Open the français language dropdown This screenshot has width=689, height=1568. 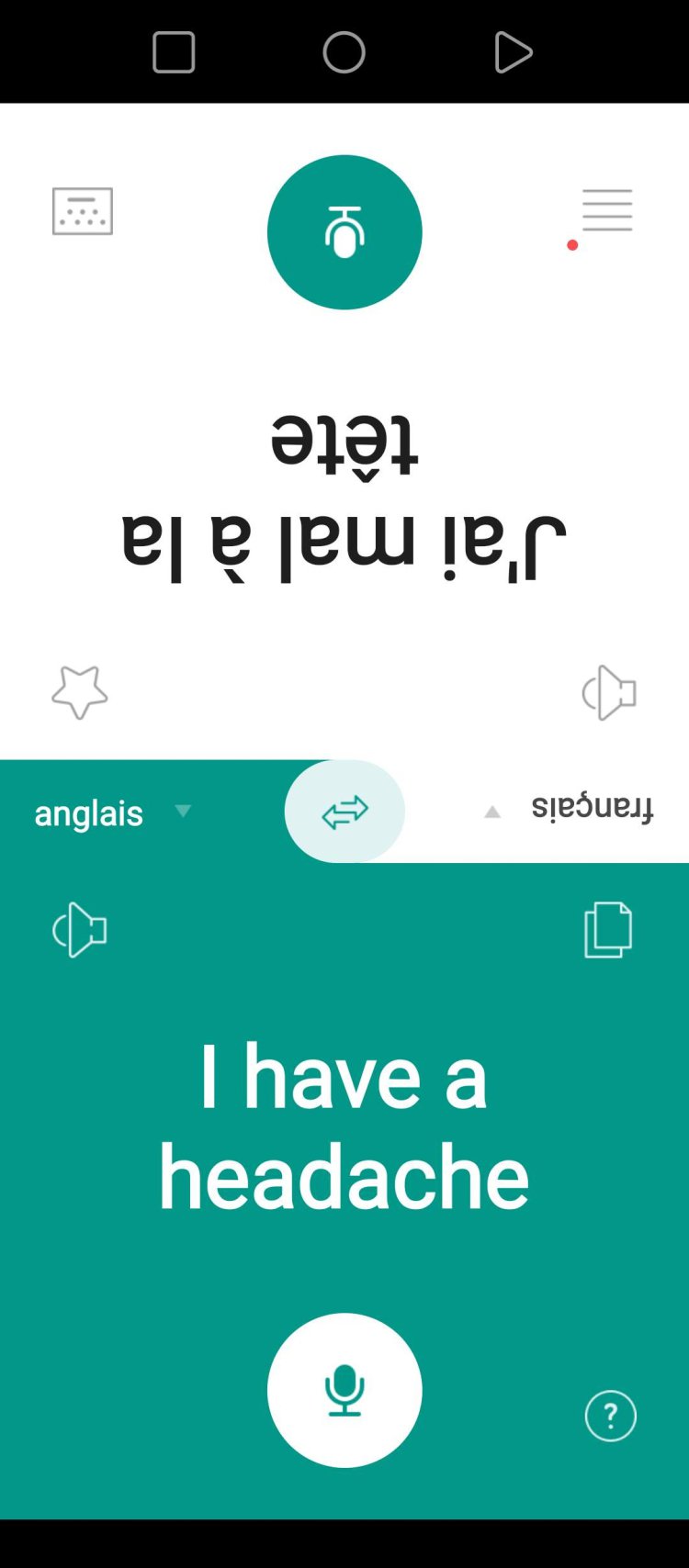[570, 809]
